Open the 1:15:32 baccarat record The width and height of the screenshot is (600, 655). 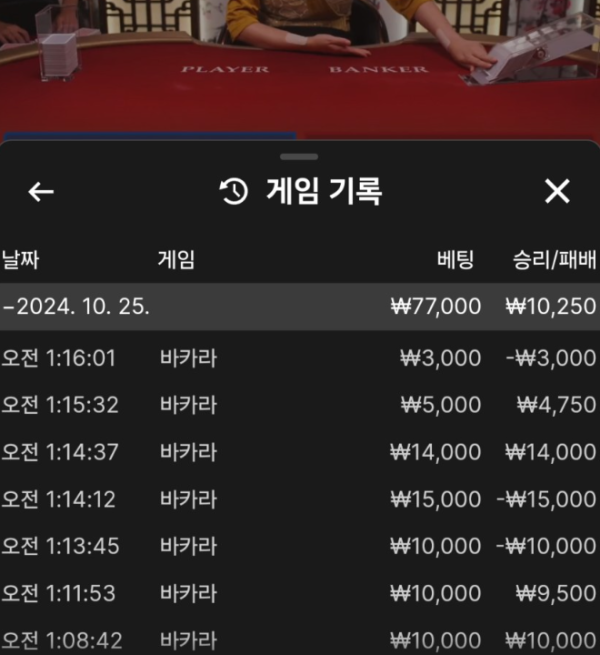(300, 405)
